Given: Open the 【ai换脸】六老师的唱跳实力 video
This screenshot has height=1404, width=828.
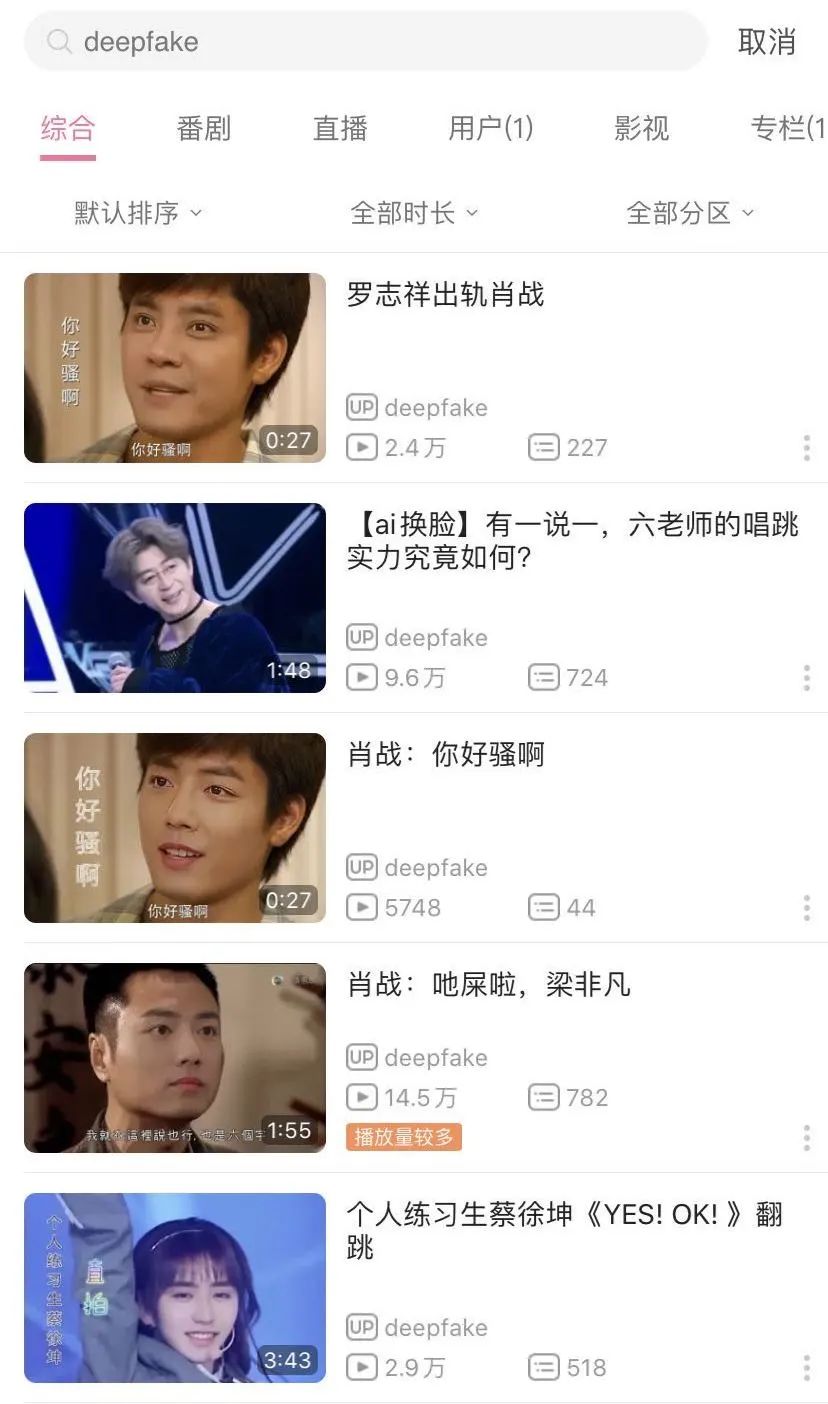Looking at the screenshot, I should 572,541.
